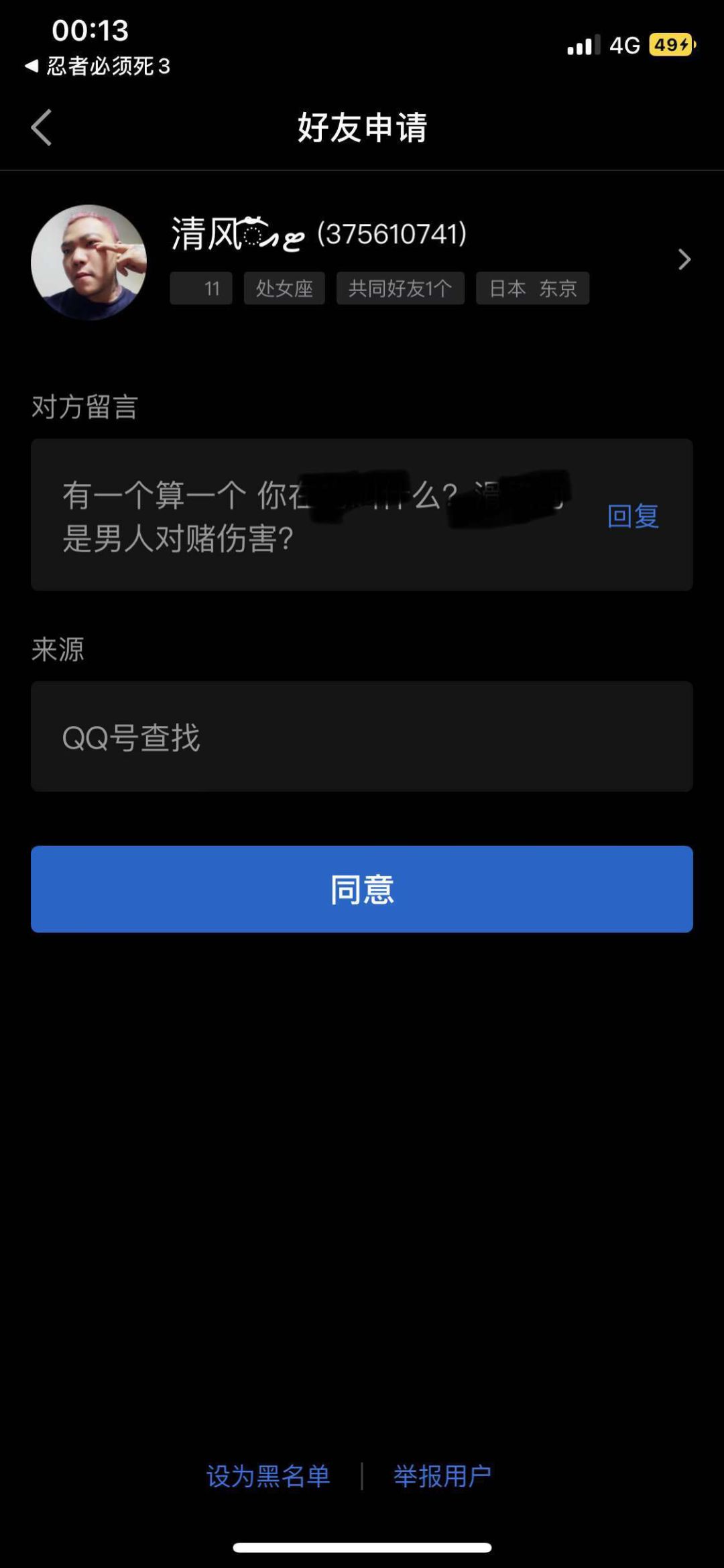Tap the 日本 东京 location badge
Screen dimensions: 724x1568
pos(532,289)
